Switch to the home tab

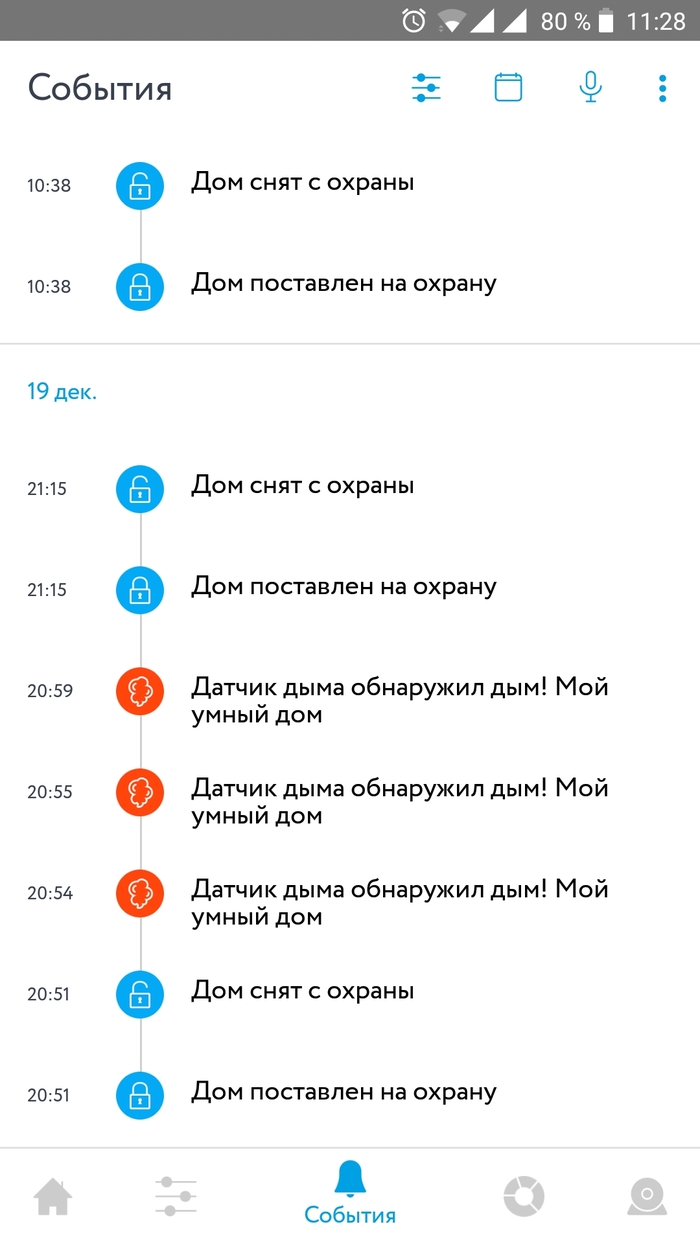[53, 1196]
